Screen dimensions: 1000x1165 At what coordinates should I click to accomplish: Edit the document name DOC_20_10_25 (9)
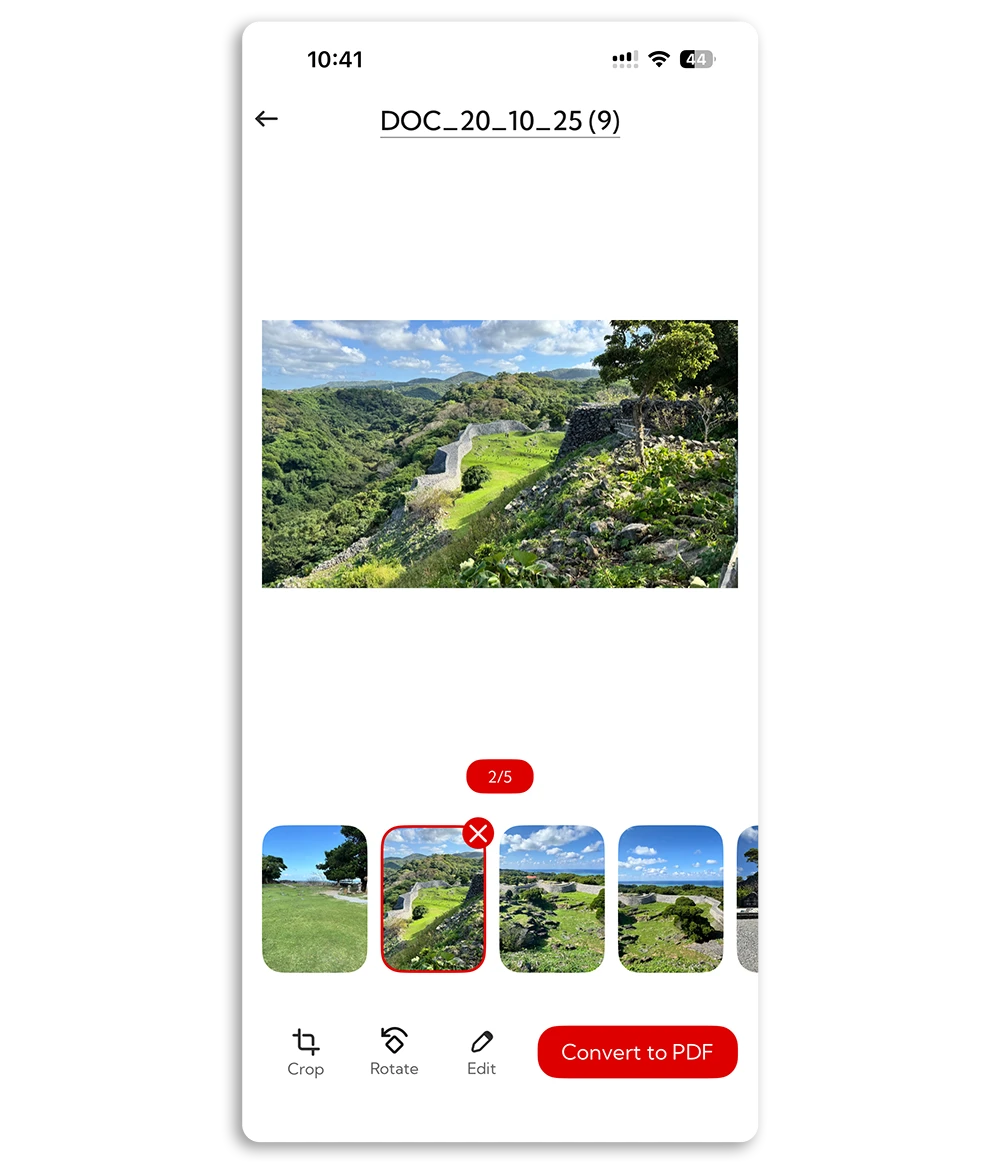(499, 121)
